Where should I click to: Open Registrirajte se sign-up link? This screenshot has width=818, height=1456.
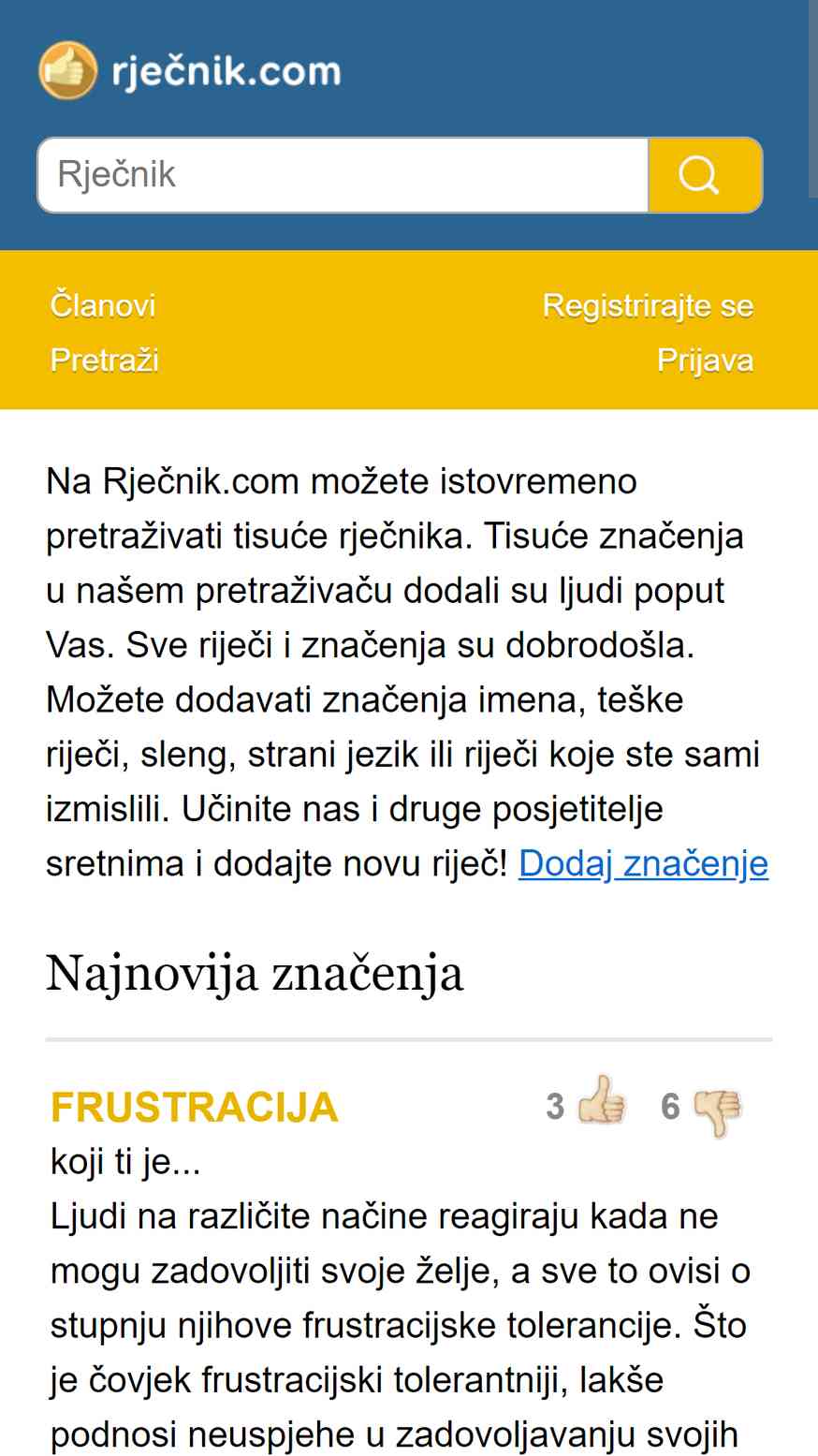tap(648, 305)
